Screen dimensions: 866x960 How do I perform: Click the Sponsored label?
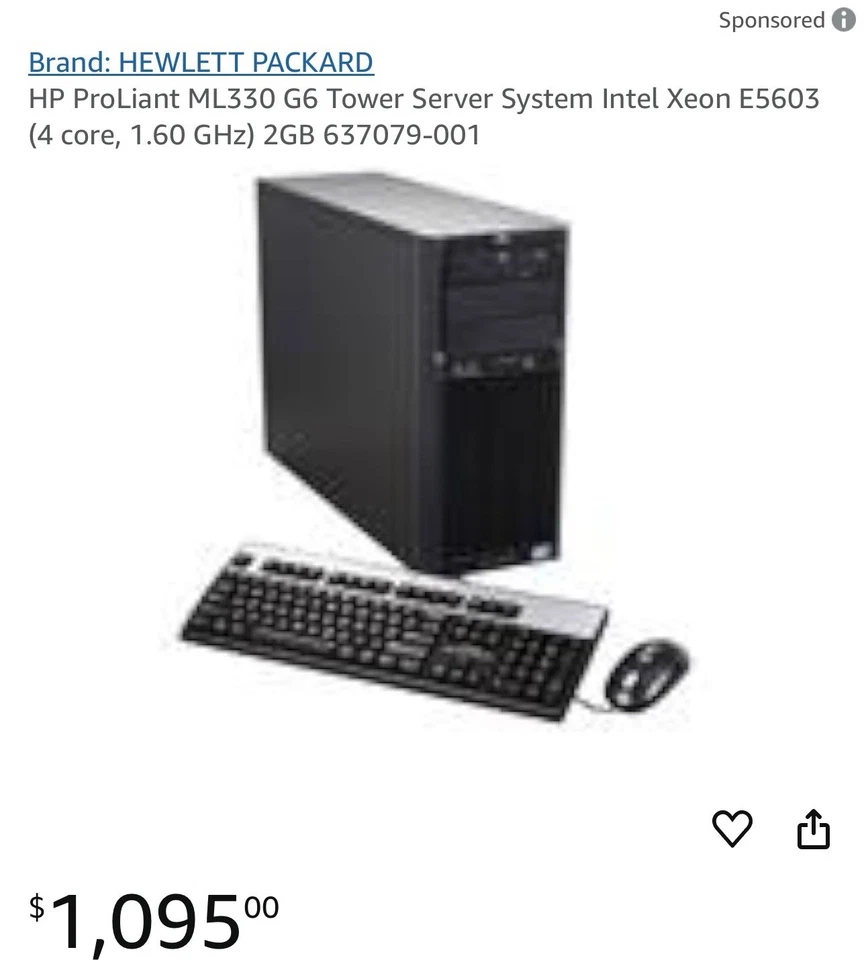tap(770, 19)
